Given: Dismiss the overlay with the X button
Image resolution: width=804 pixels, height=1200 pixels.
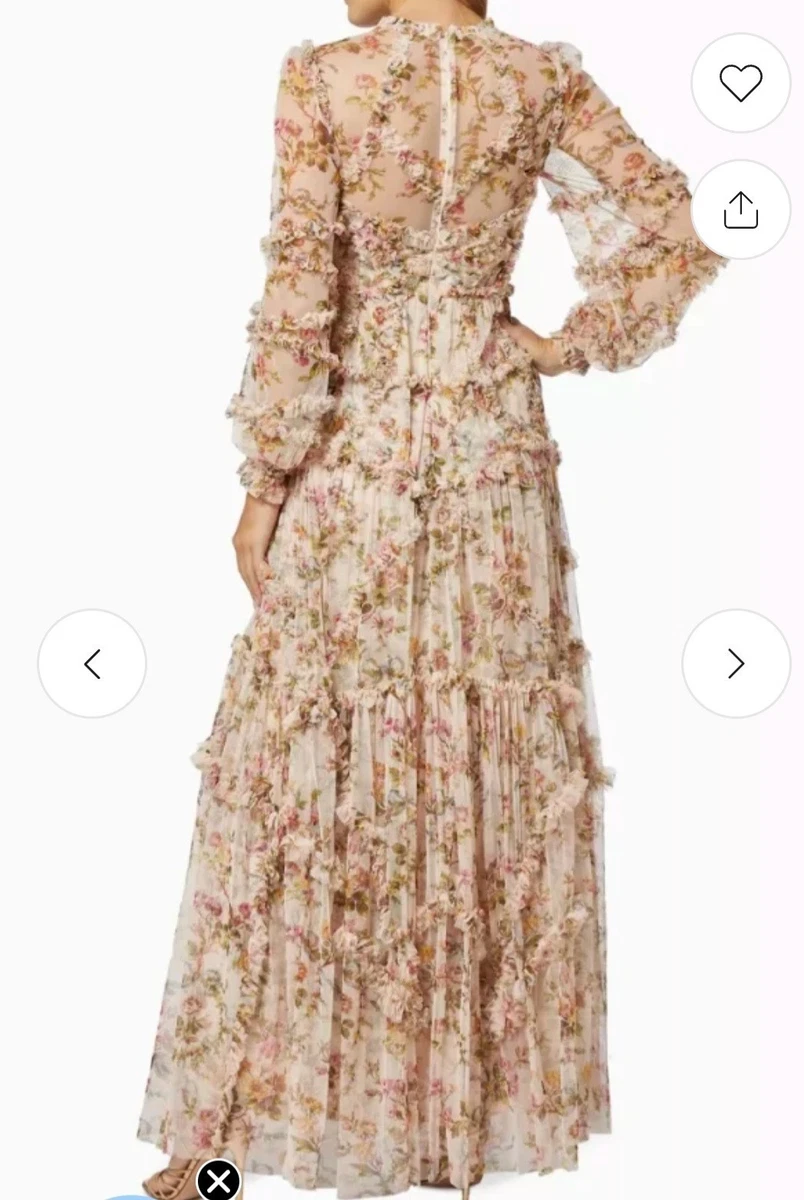Looking at the screenshot, I should click(218, 1181).
